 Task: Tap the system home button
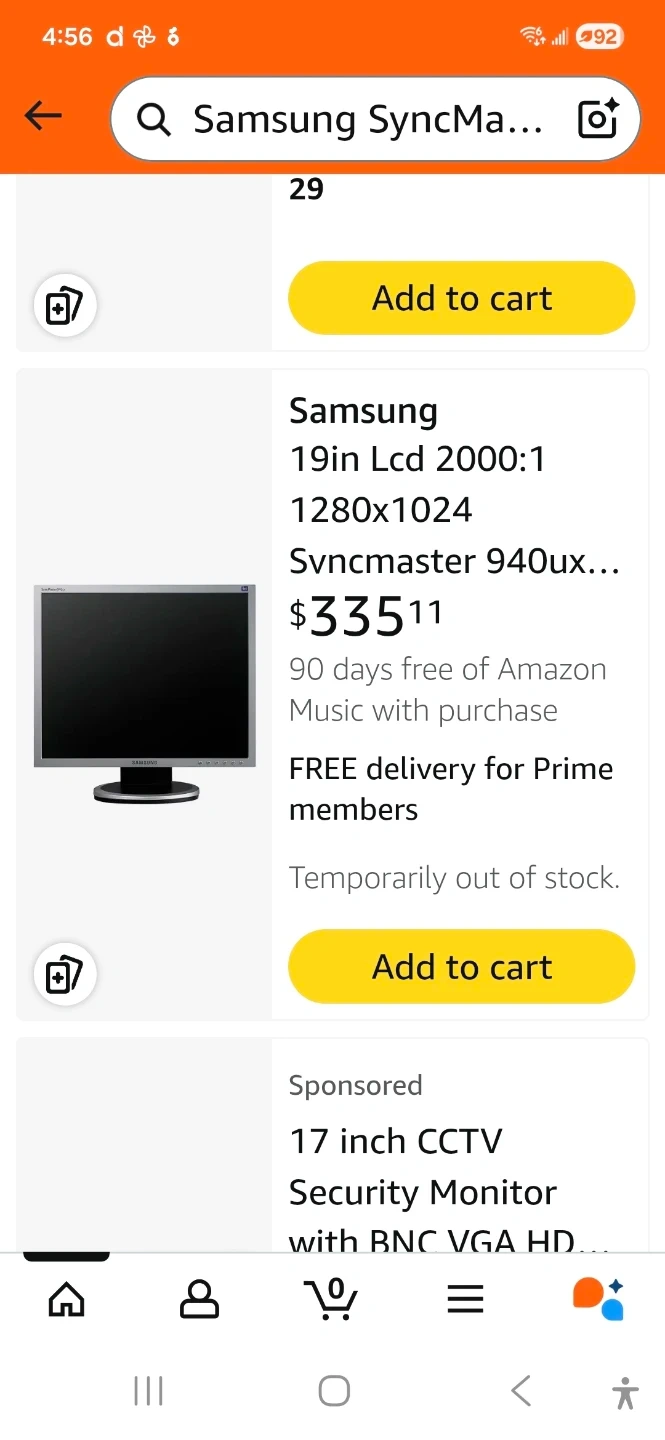pos(333,1391)
